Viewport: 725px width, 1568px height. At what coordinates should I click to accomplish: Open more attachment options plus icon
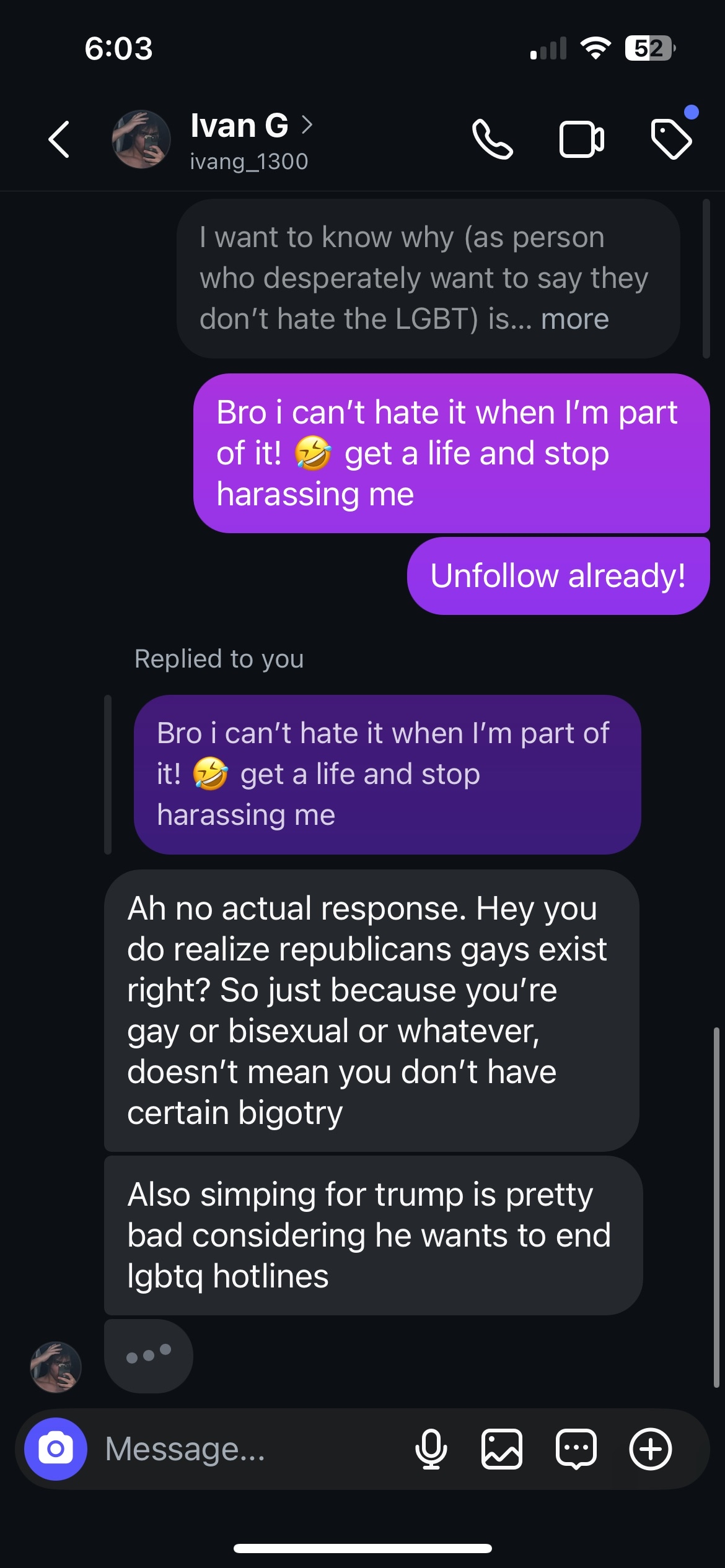tap(650, 1449)
